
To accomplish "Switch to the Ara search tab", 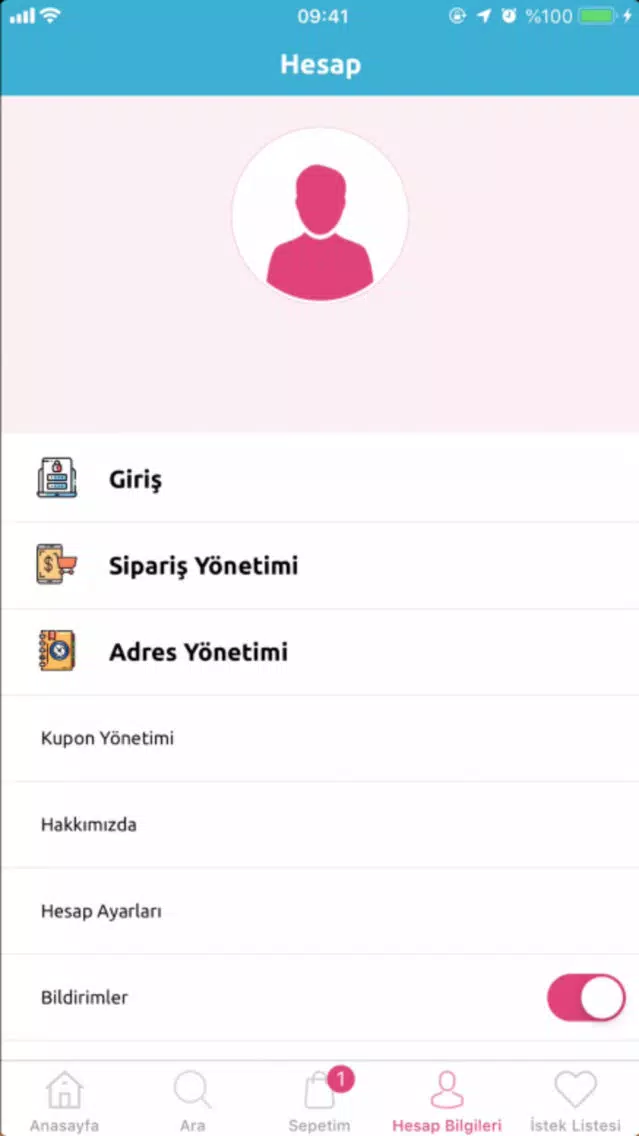I will pos(192,1099).
